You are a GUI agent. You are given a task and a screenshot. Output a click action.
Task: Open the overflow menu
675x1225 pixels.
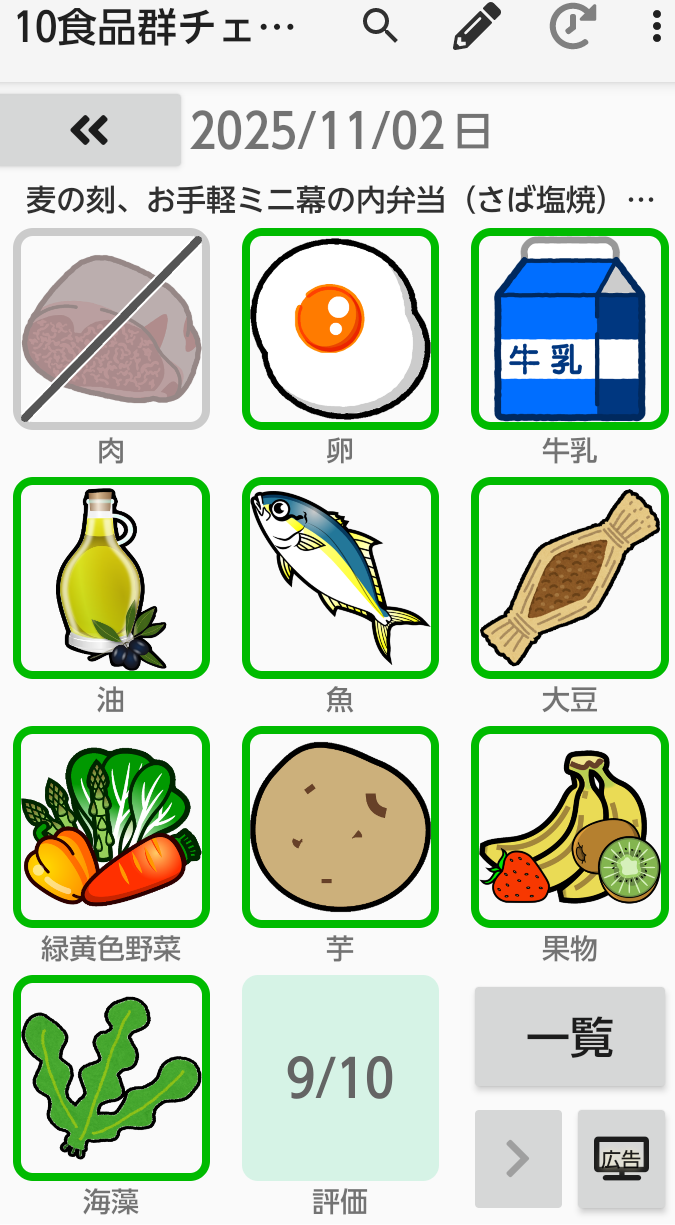[x=656, y=27]
